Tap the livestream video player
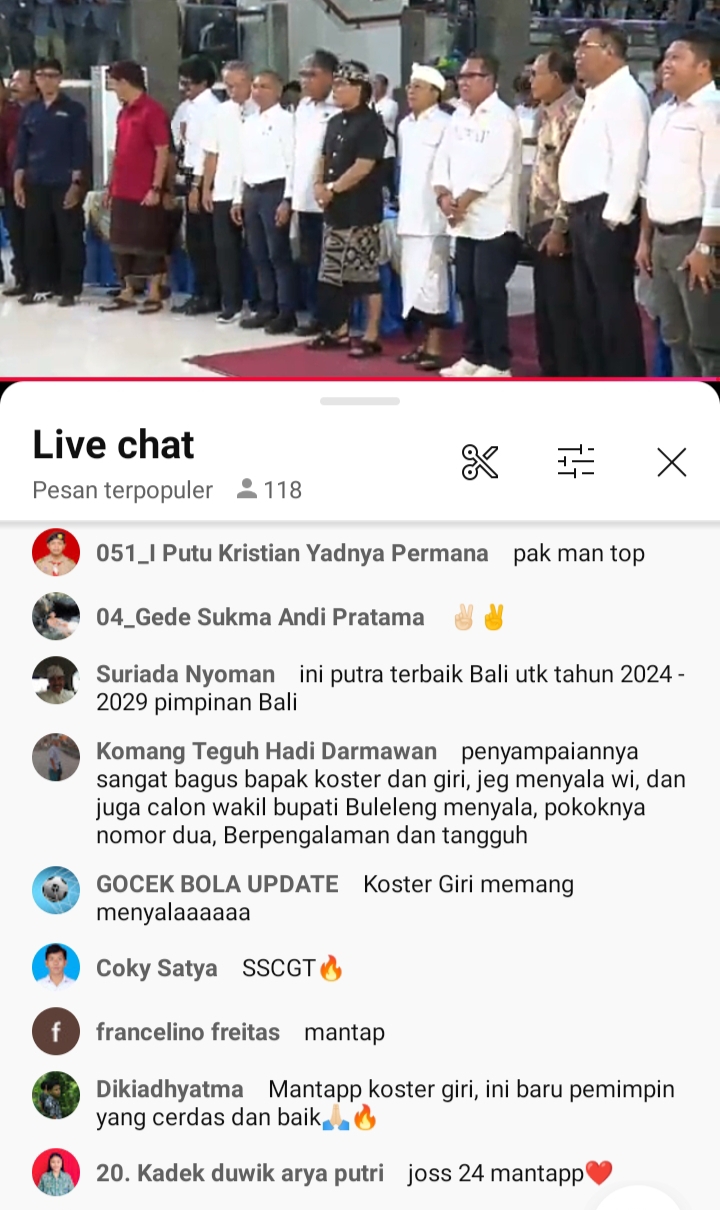This screenshot has height=1210, width=720. point(360,188)
